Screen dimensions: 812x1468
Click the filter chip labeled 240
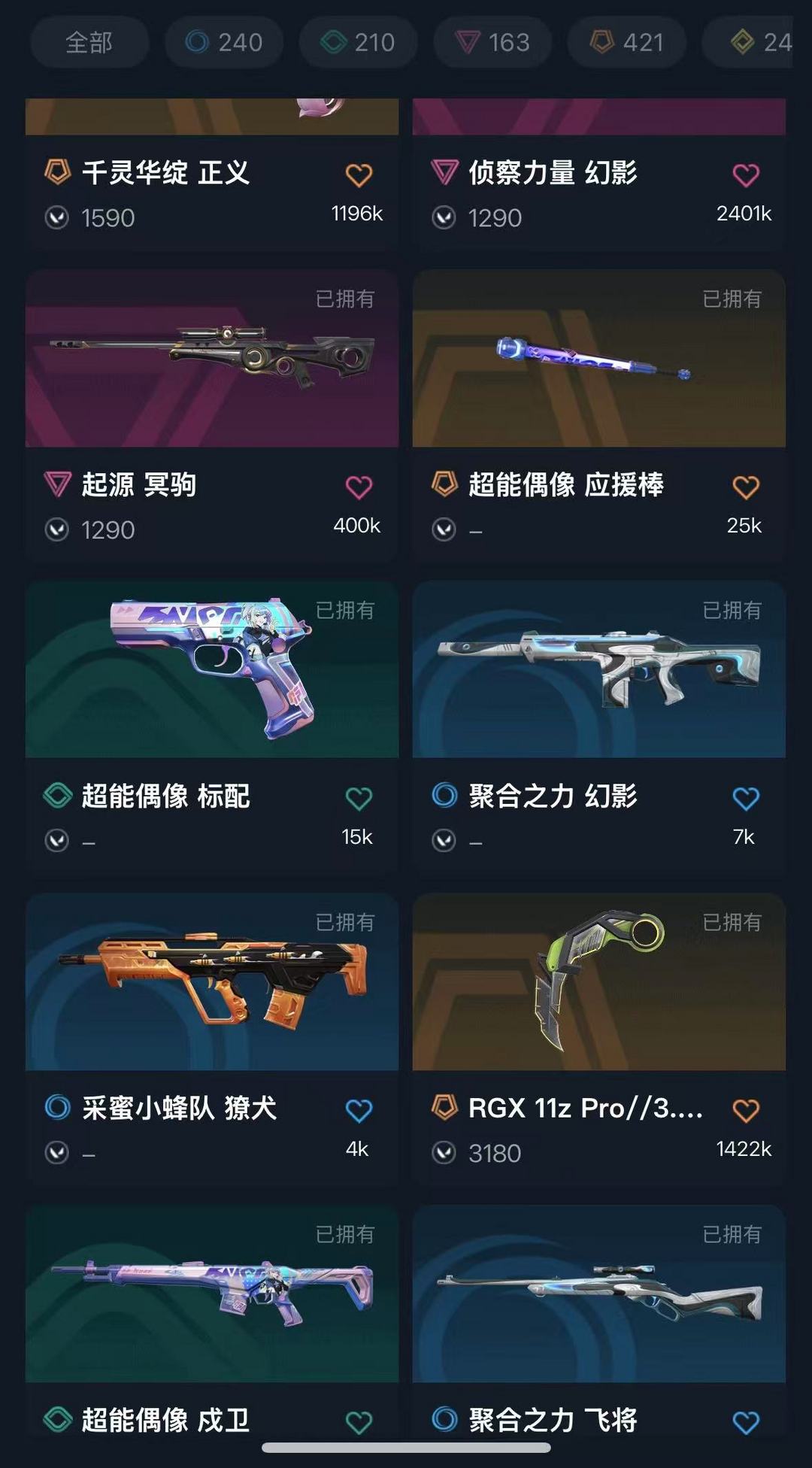point(223,43)
